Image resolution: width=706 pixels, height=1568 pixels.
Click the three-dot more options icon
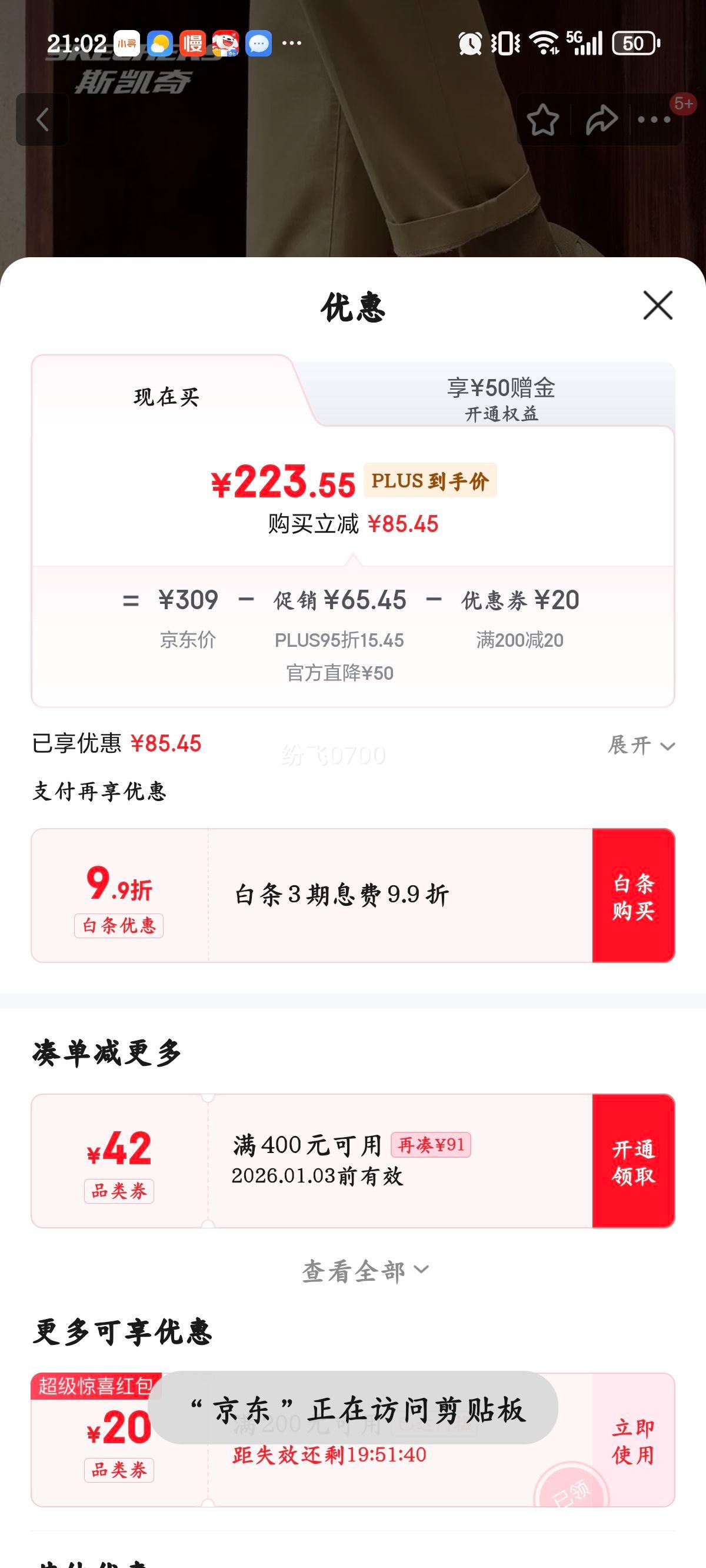[x=652, y=121]
